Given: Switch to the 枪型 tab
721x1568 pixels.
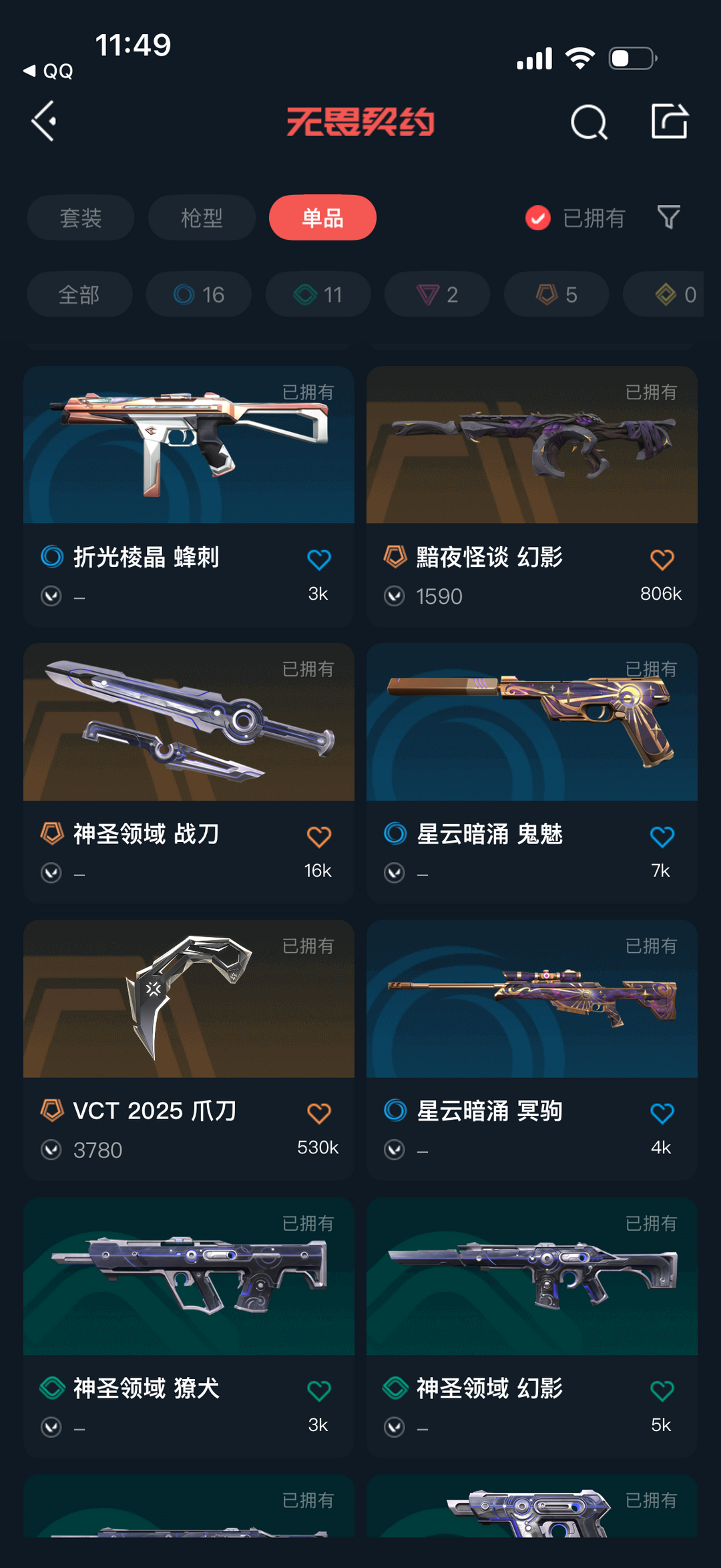Looking at the screenshot, I should point(202,218).
